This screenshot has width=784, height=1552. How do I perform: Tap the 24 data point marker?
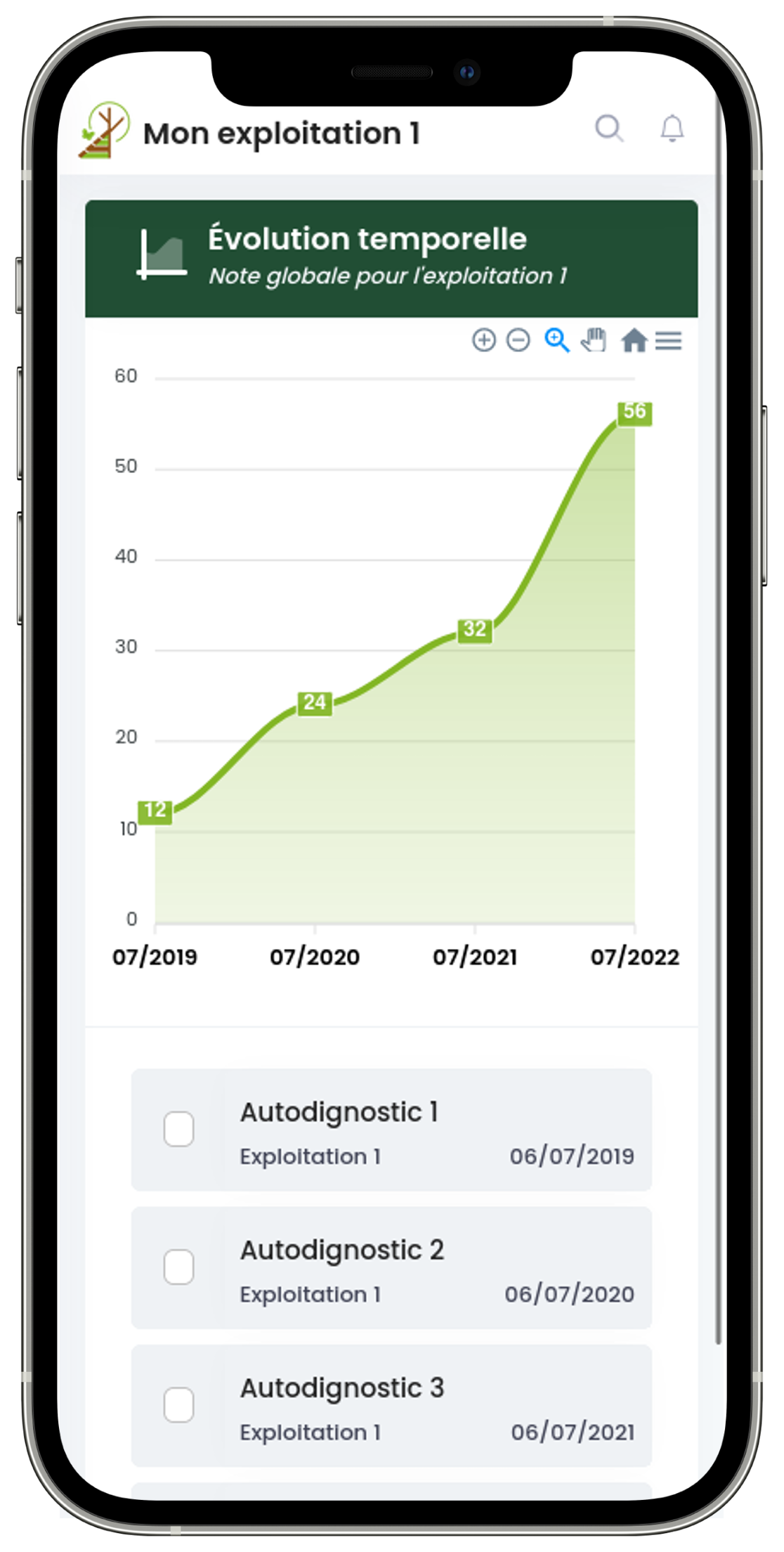coord(315,703)
